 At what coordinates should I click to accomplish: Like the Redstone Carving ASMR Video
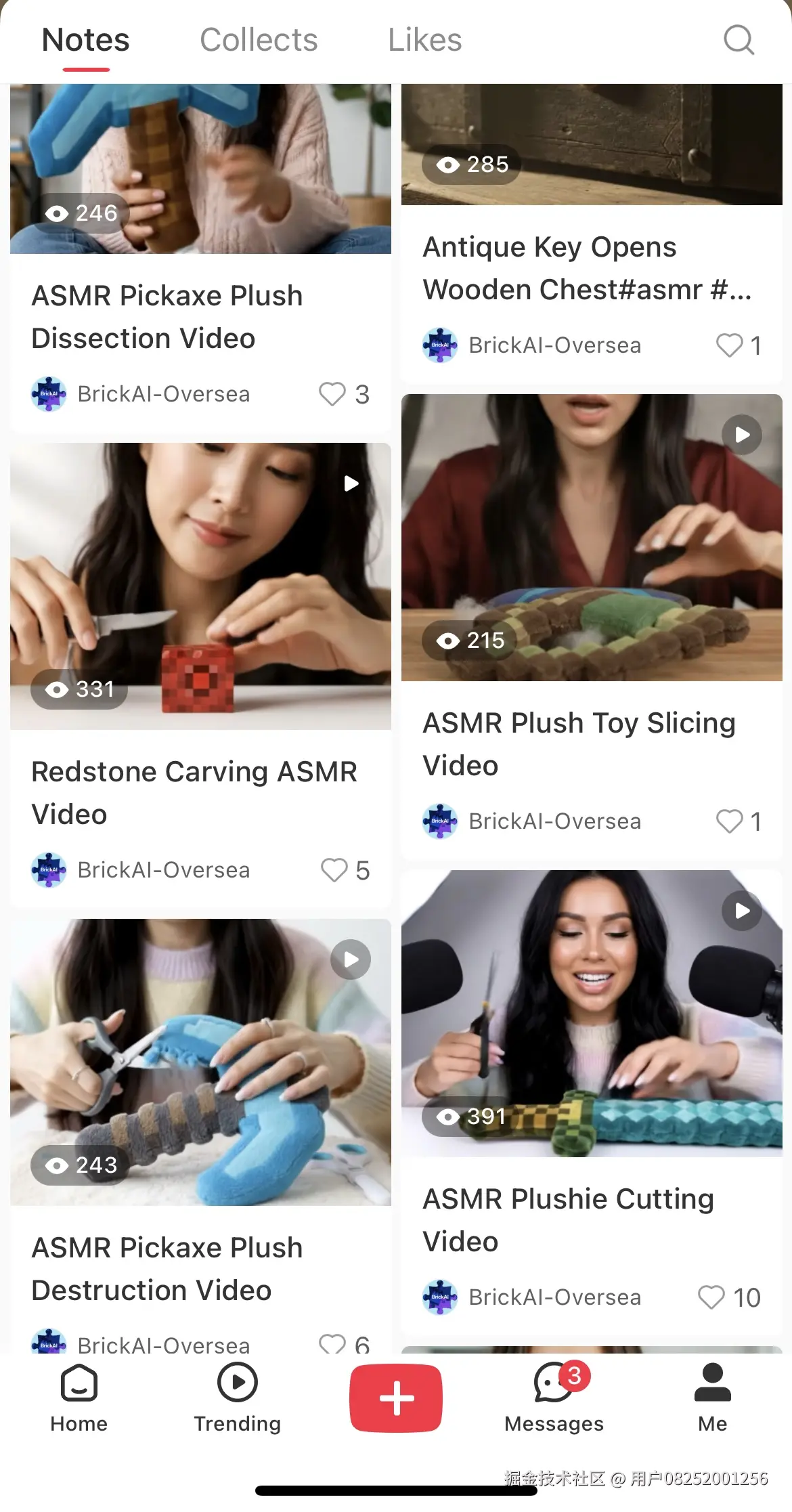pos(334,870)
